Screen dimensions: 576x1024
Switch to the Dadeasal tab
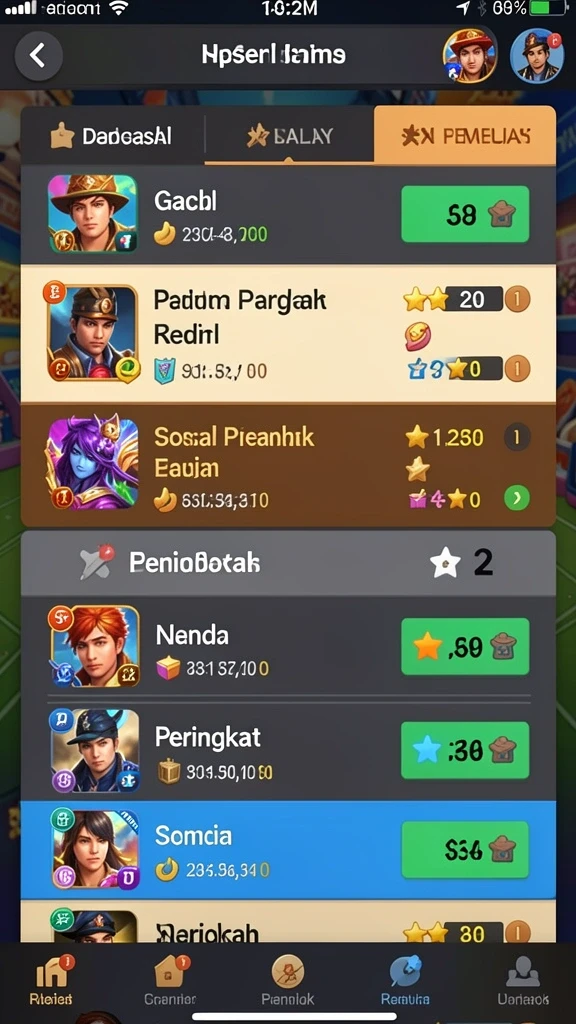[x=112, y=136]
